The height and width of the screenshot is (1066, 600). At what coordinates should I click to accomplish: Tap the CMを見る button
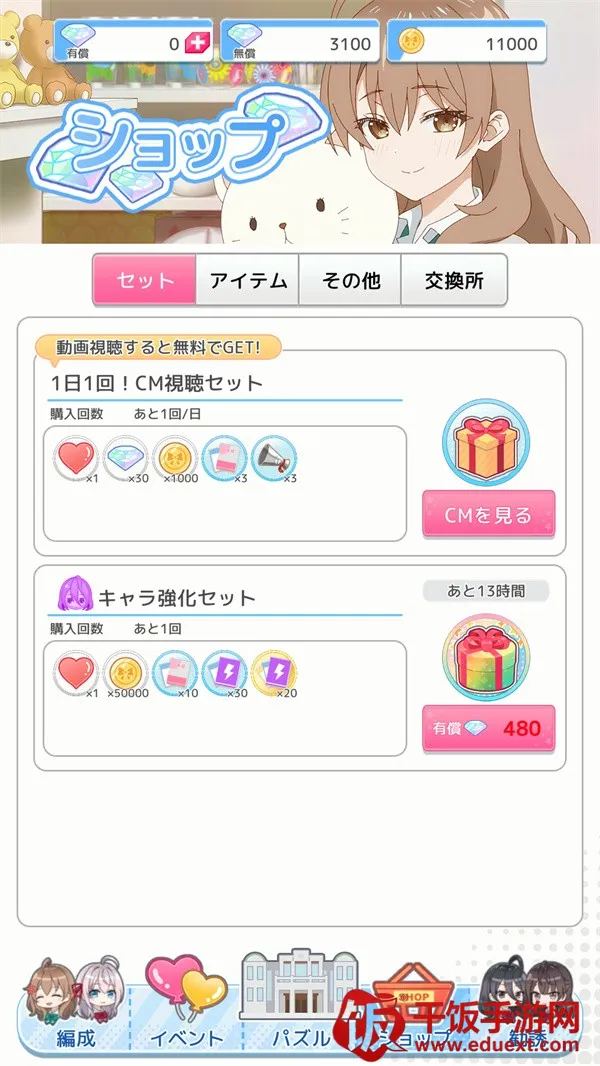[488, 516]
